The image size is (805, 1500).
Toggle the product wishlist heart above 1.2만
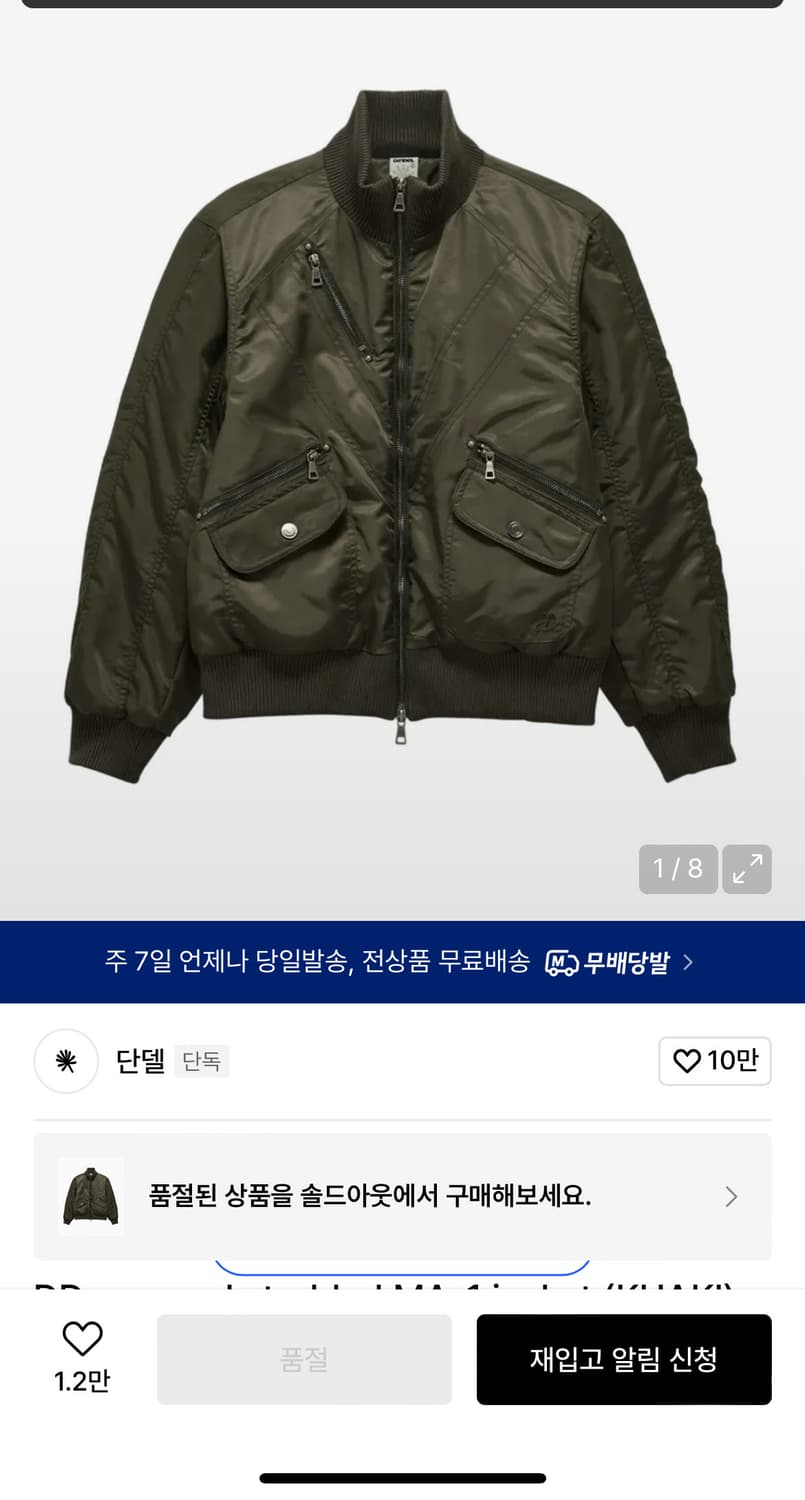pyautogui.click(x=83, y=1338)
